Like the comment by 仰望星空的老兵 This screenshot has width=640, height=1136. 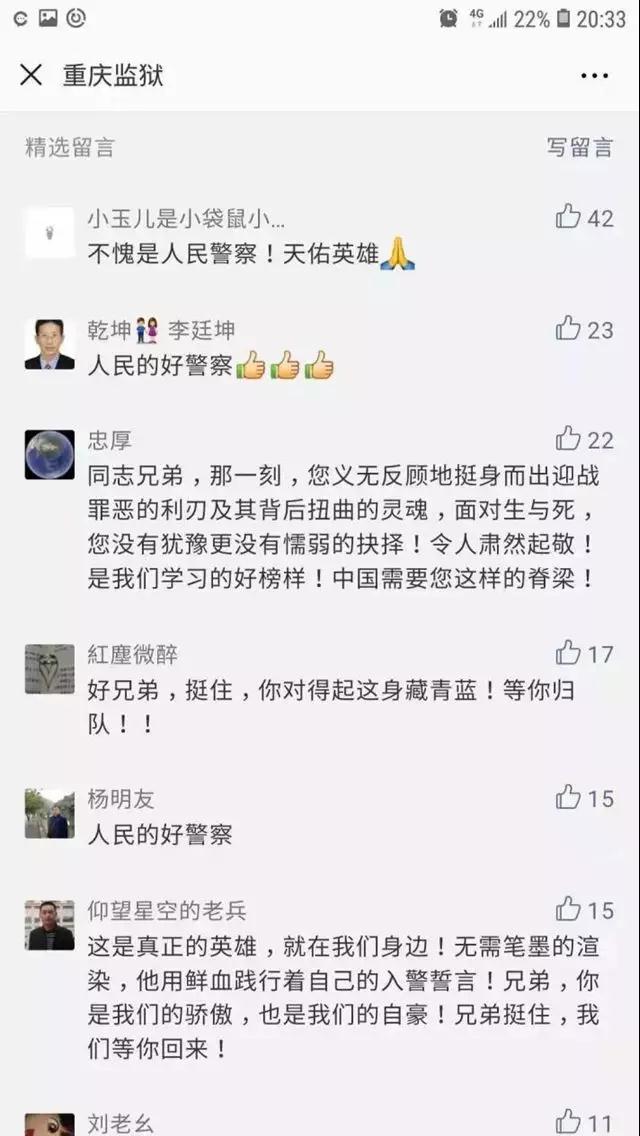(568, 909)
